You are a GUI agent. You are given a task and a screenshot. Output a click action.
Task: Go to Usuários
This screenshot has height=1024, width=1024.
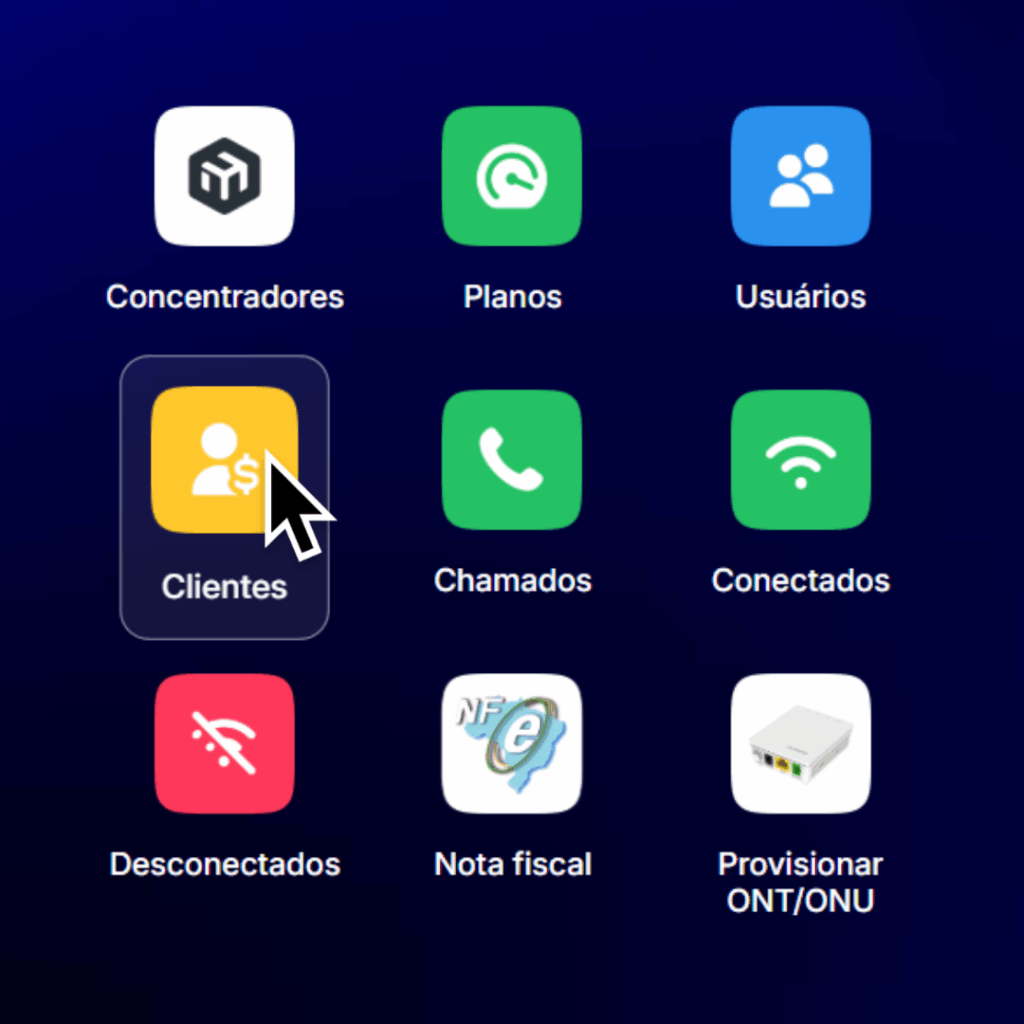coord(800,176)
